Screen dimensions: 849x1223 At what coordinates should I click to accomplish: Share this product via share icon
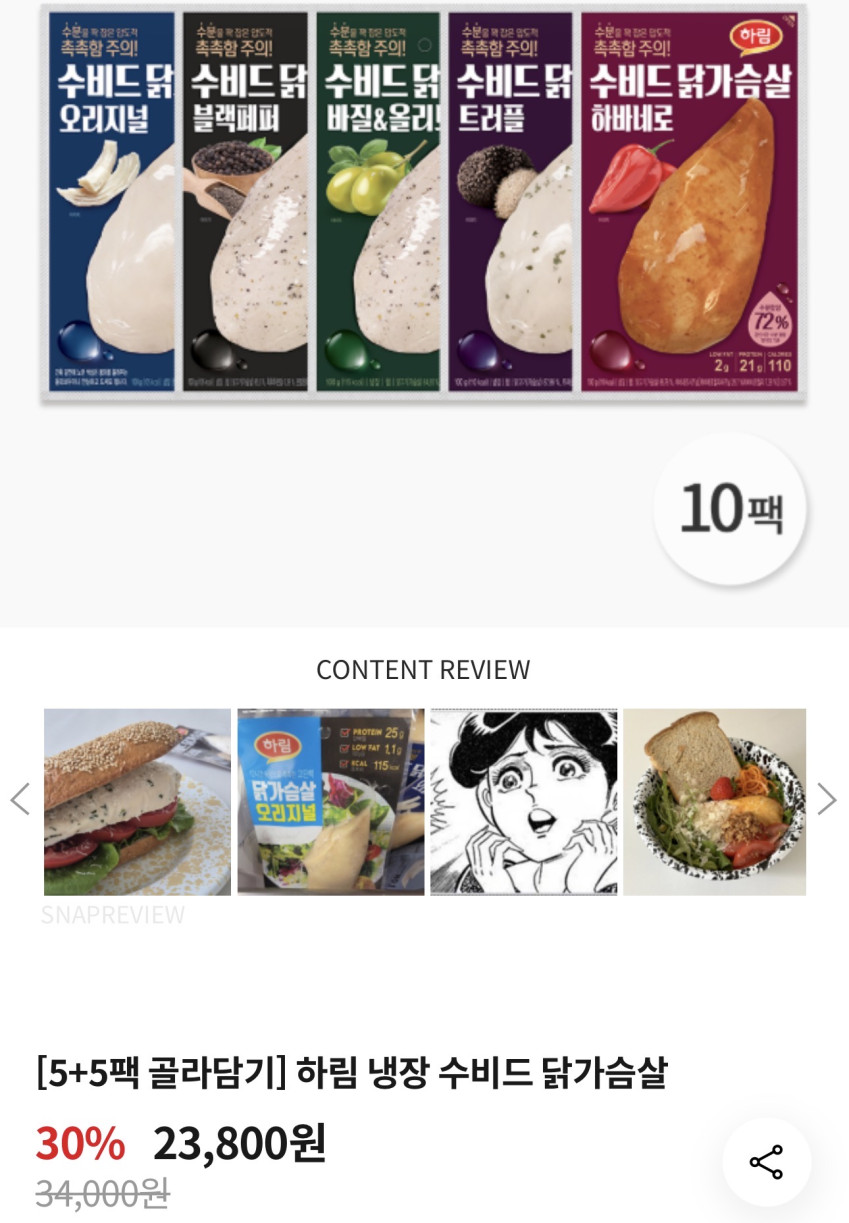coord(766,1162)
